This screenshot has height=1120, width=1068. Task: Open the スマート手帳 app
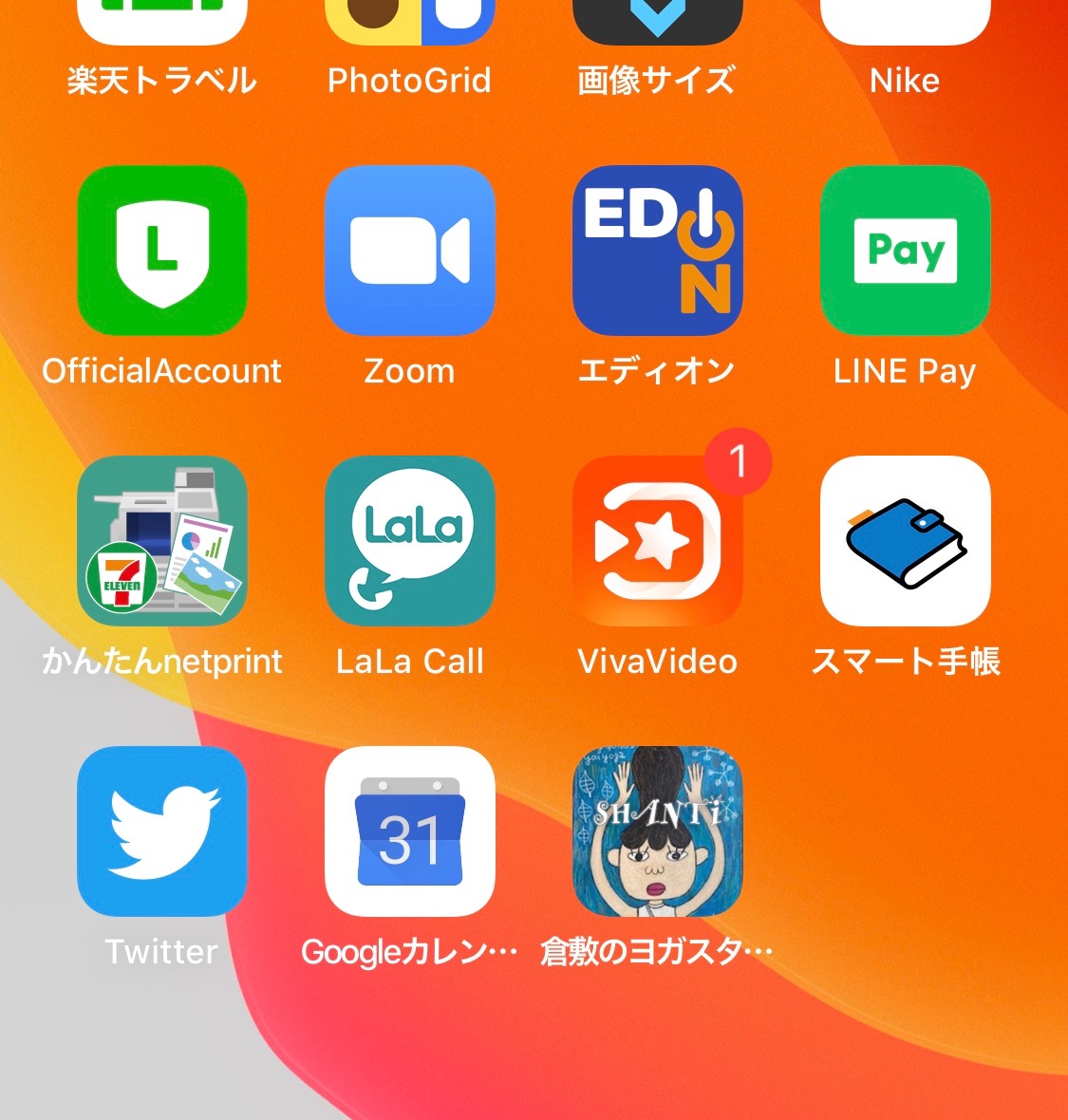point(905,541)
